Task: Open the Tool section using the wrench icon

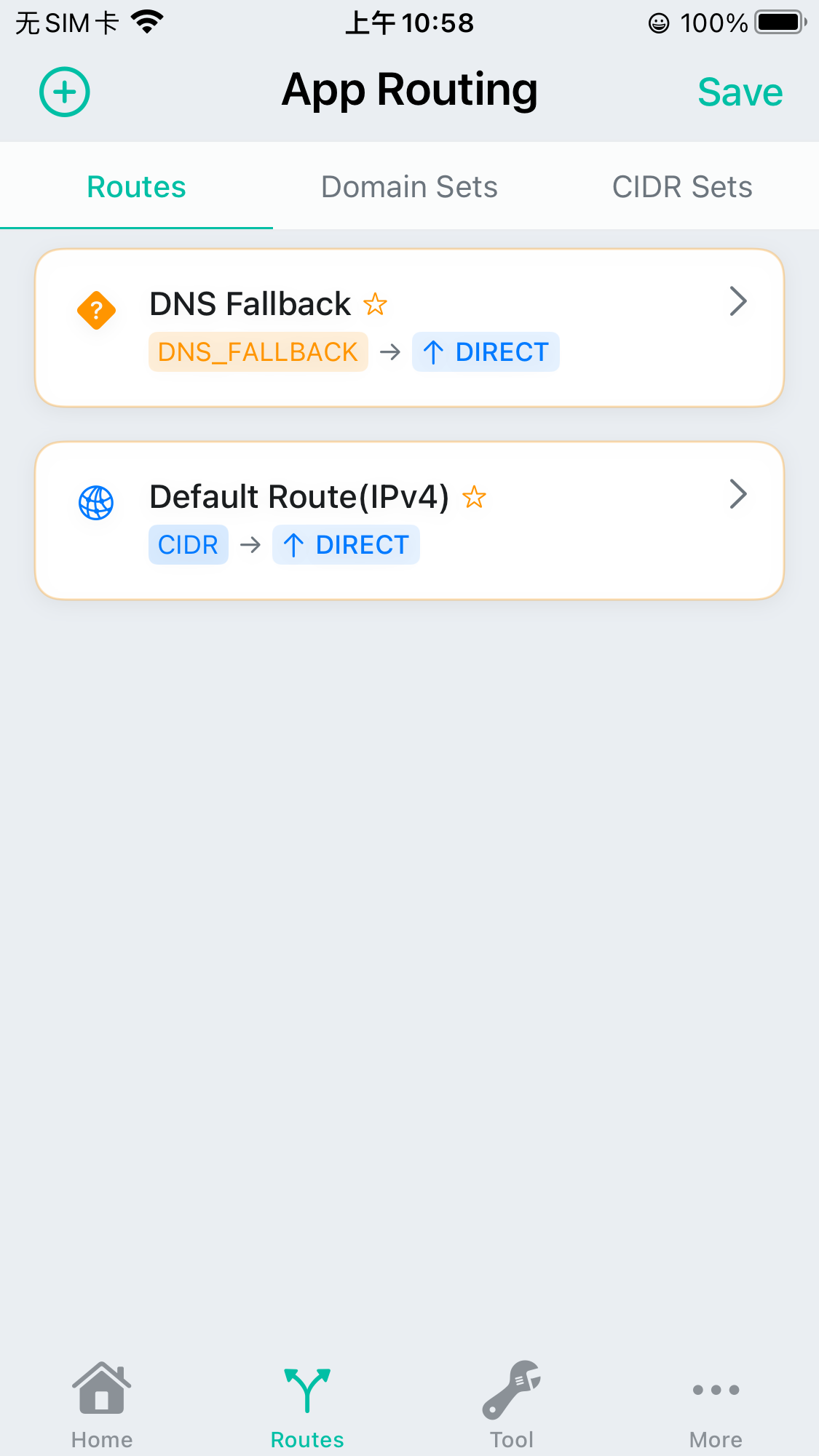Action: (x=511, y=1392)
